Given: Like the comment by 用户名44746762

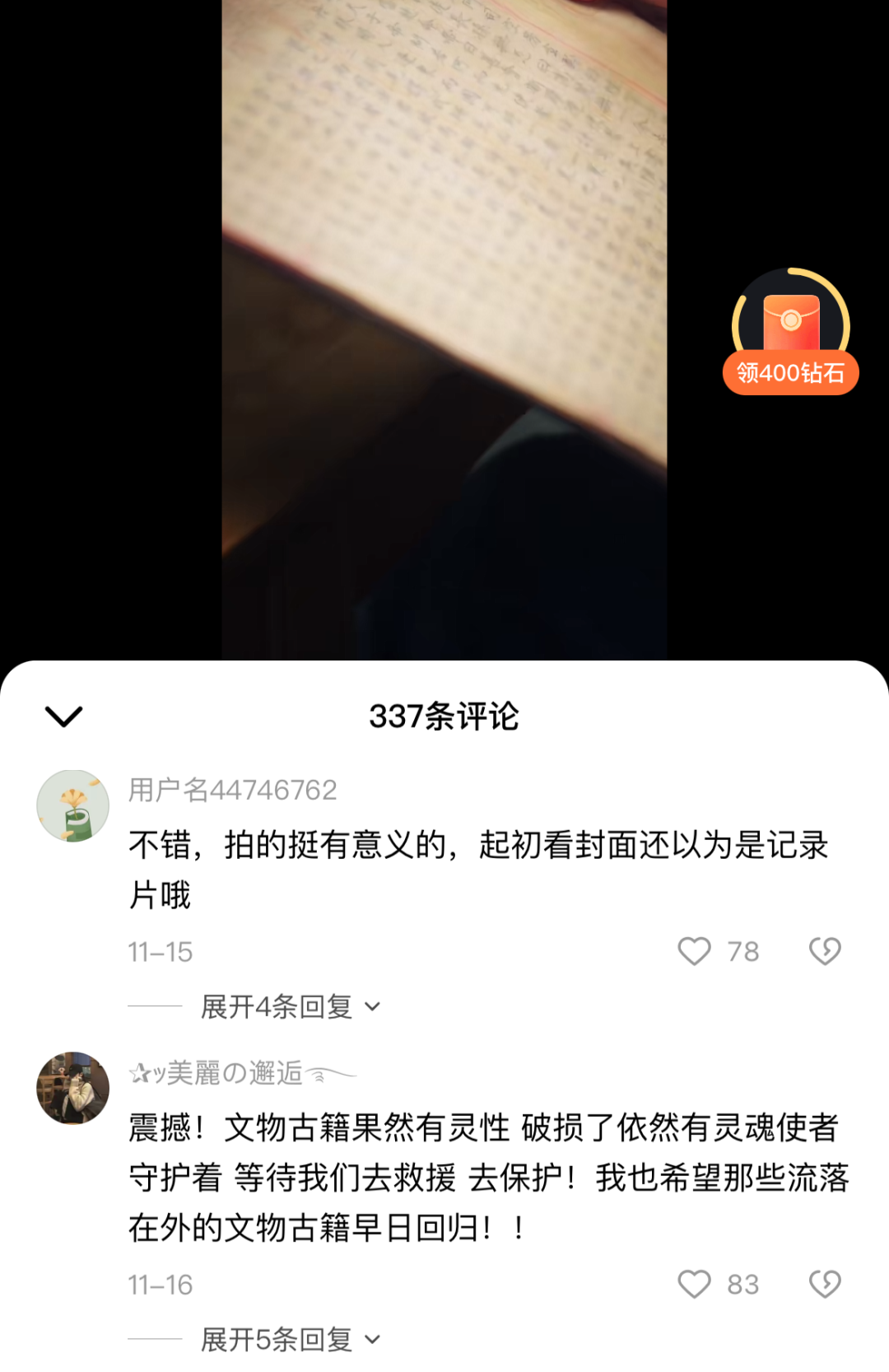Looking at the screenshot, I should pyautogui.click(x=694, y=951).
